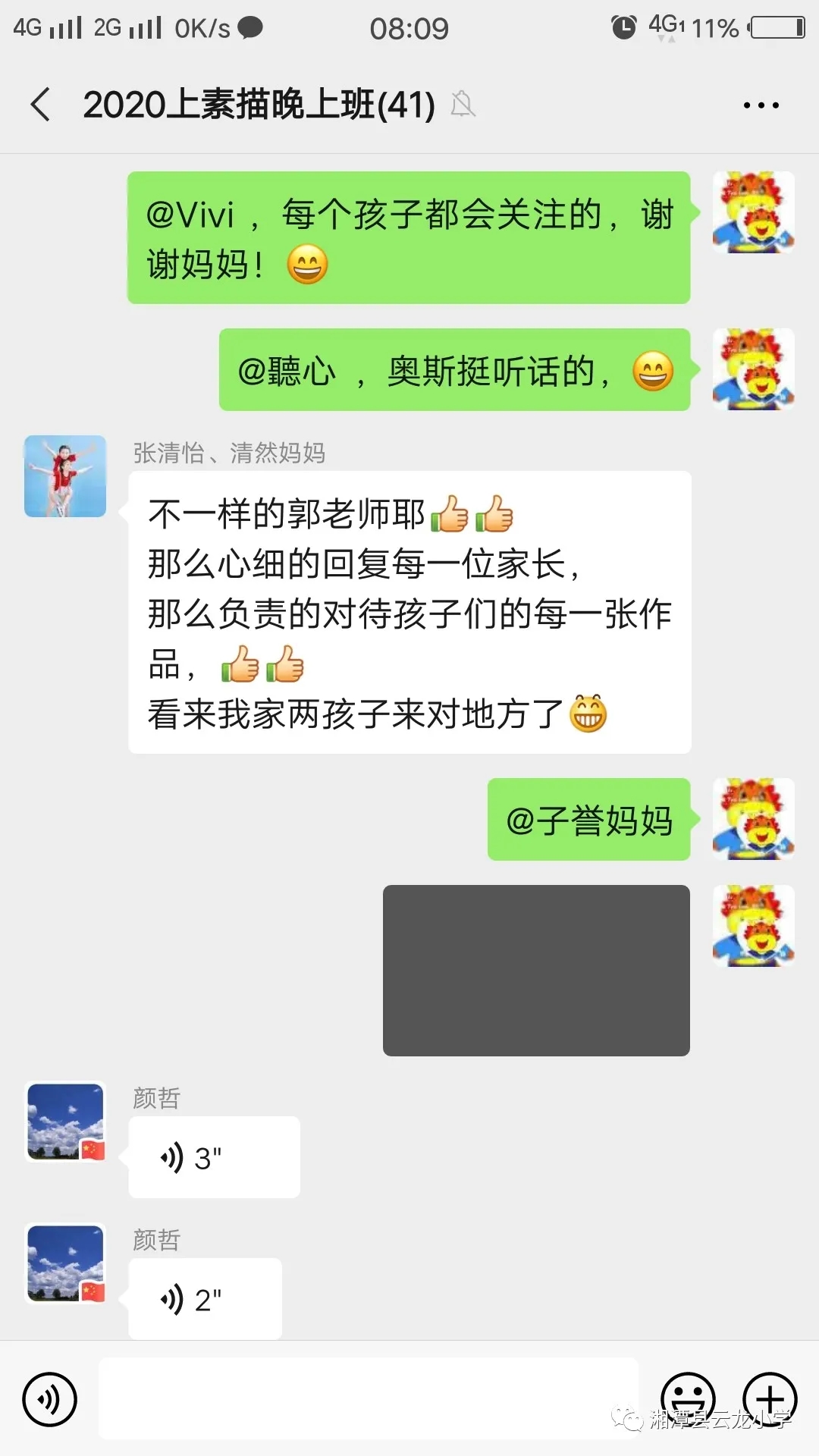The width and height of the screenshot is (819, 1456).
Task: Open the plus attachments panel
Action: pos(770,1398)
